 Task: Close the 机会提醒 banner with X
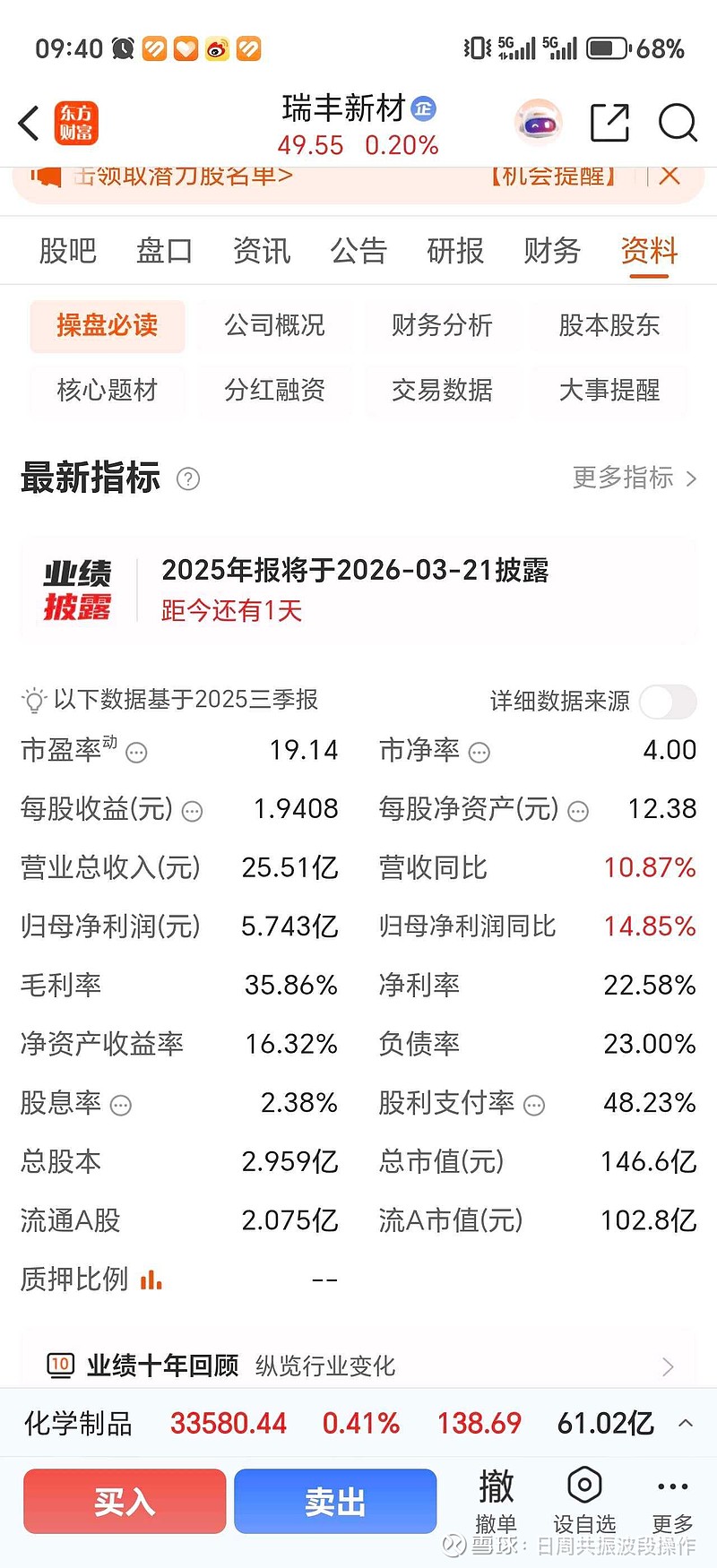669,176
